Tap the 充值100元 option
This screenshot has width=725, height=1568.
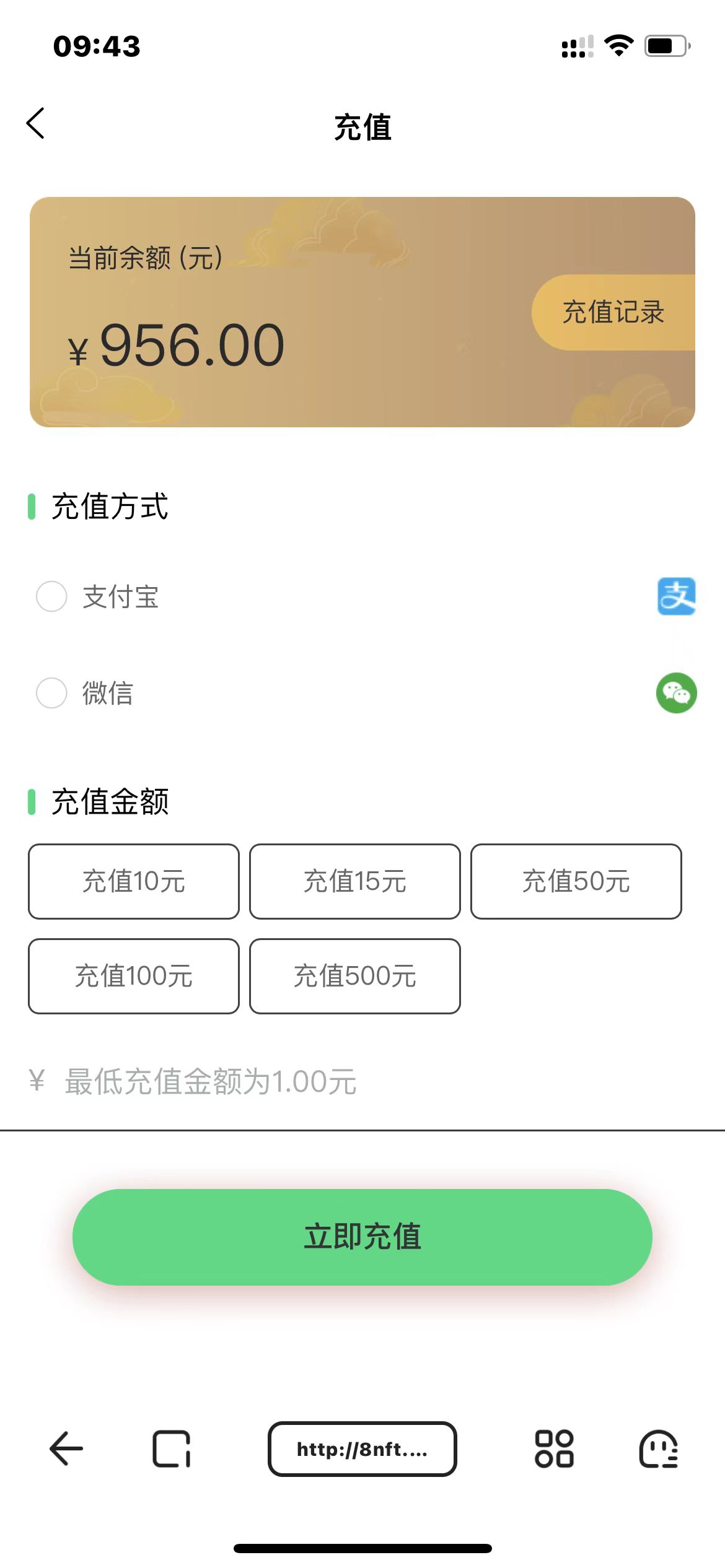[x=134, y=976]
